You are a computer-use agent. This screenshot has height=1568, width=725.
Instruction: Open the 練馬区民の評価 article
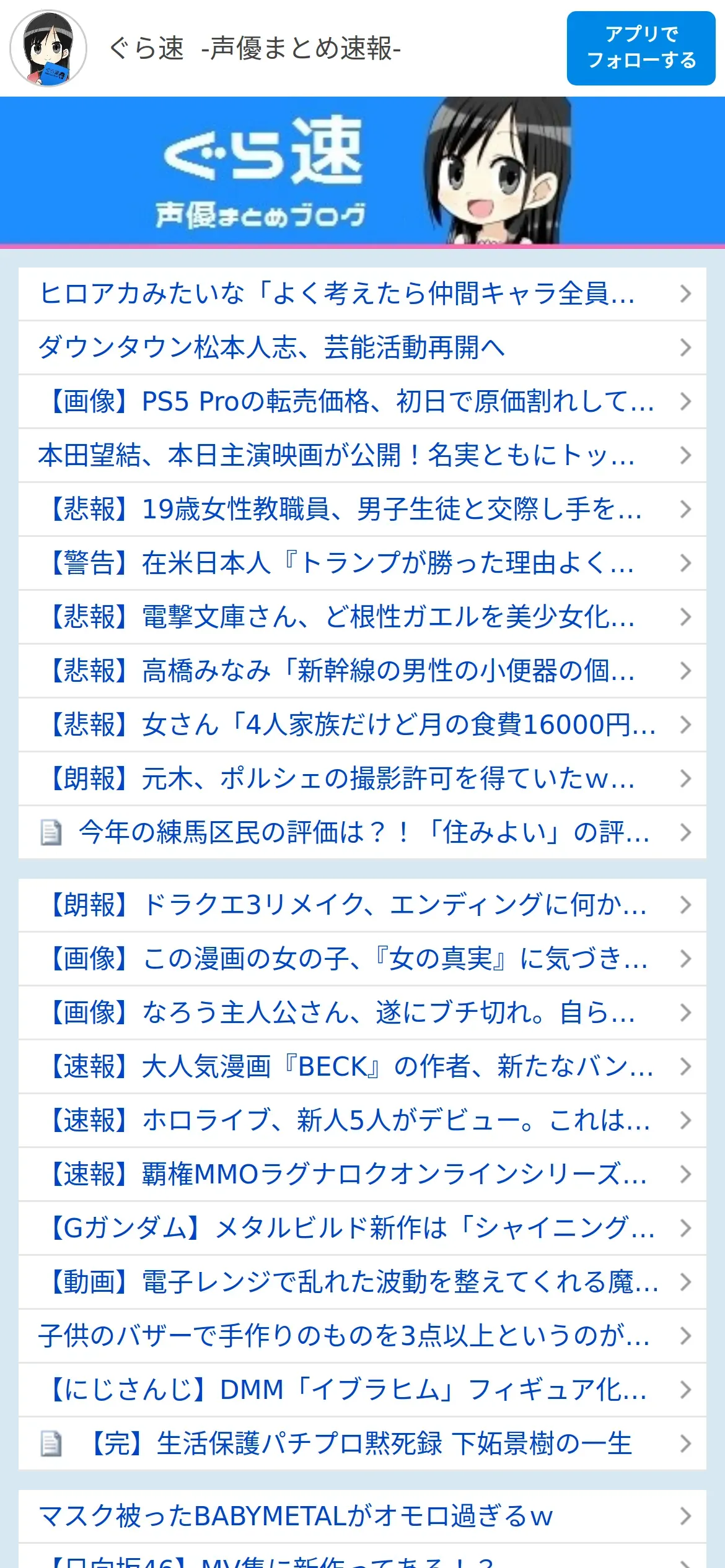pyautogui.click(x=362, y=832)
